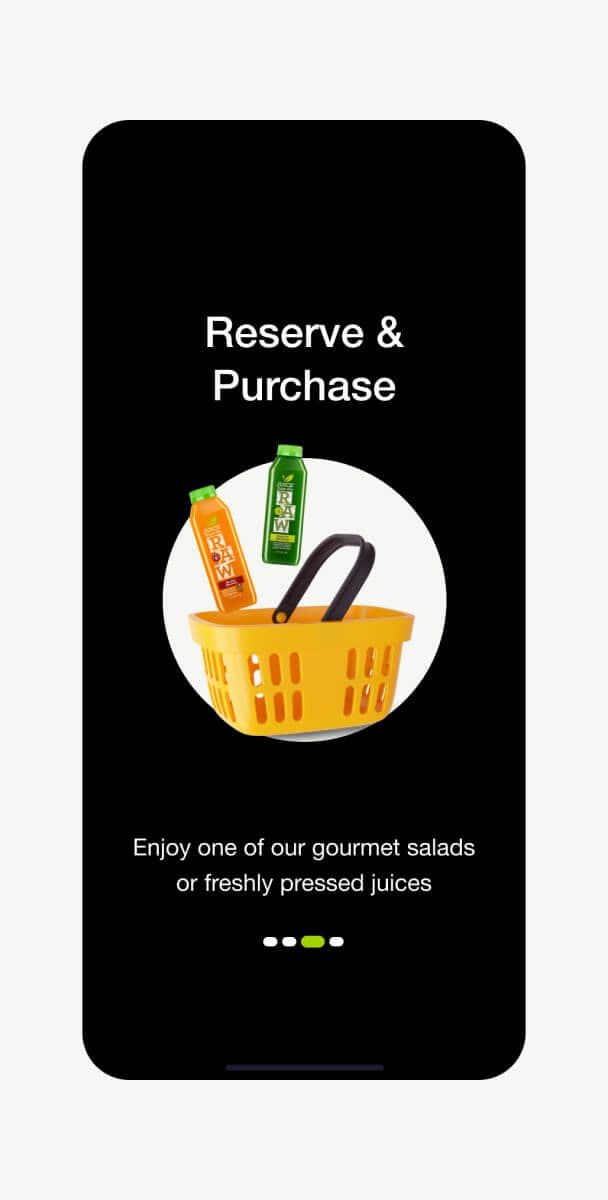The image size is (608, 1200).
Task: Jump to the first onboarding page dot
Action: [x=270, y=942]
